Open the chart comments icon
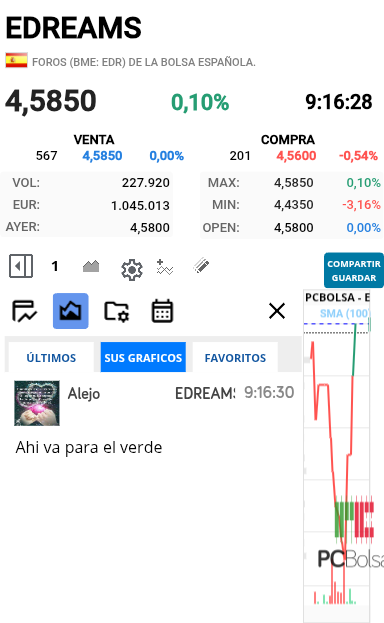Image resolution: width=384 pixels, height=623 pixels. [x=25, y=311]
